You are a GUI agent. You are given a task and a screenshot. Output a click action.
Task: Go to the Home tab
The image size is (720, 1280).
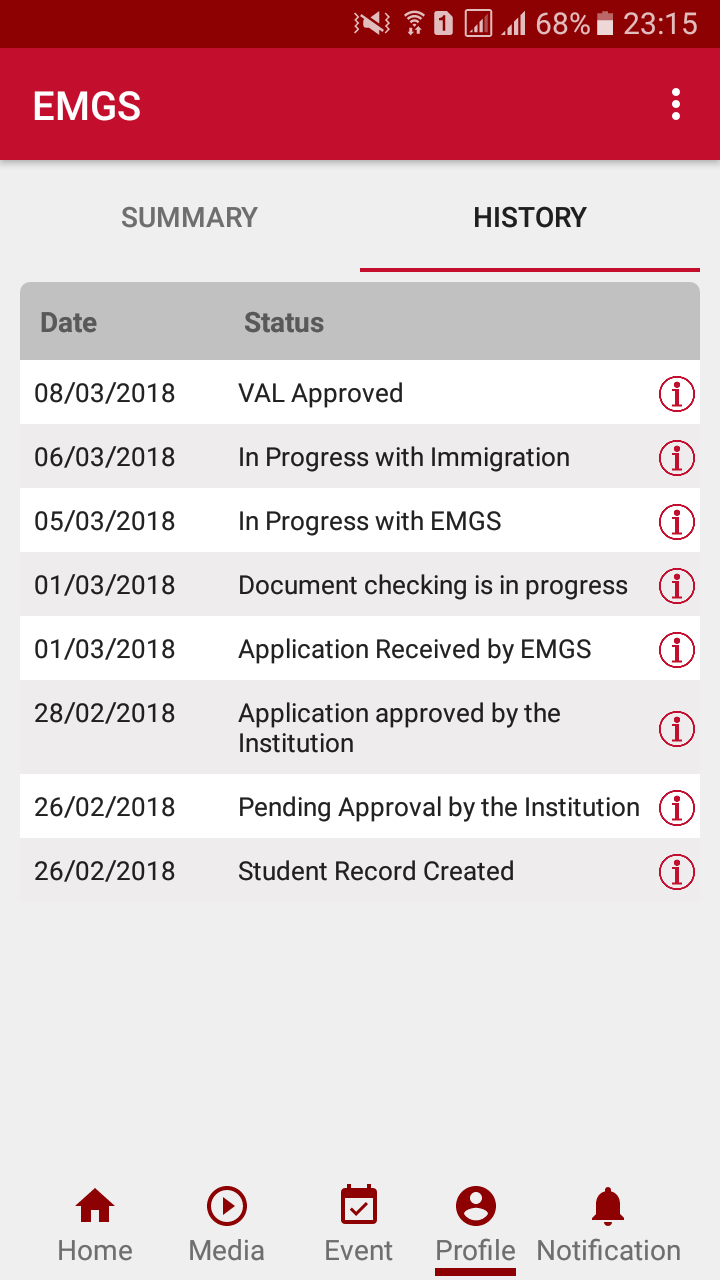[x=95, y=1225]
